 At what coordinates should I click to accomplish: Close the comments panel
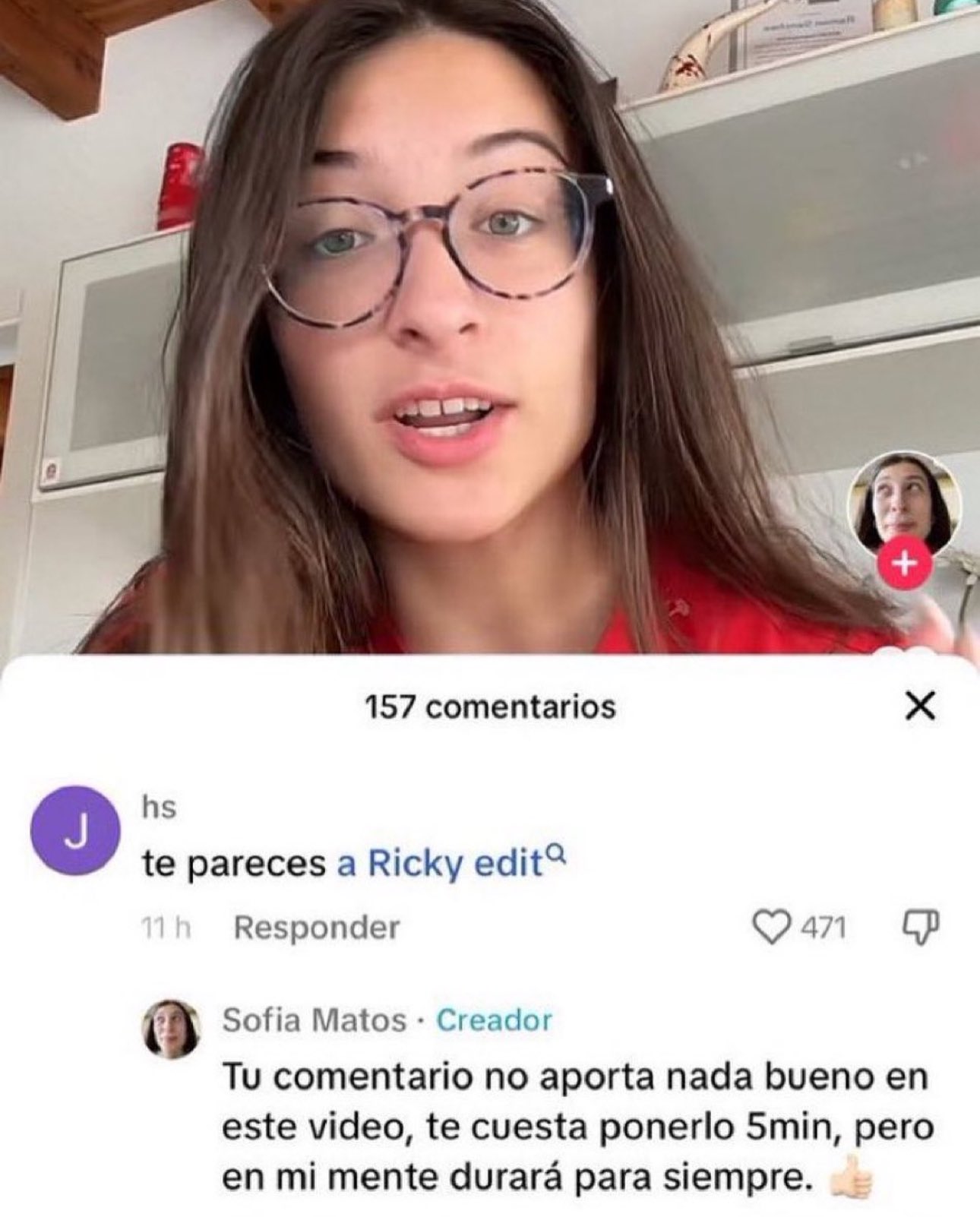(x=921, y=707)
